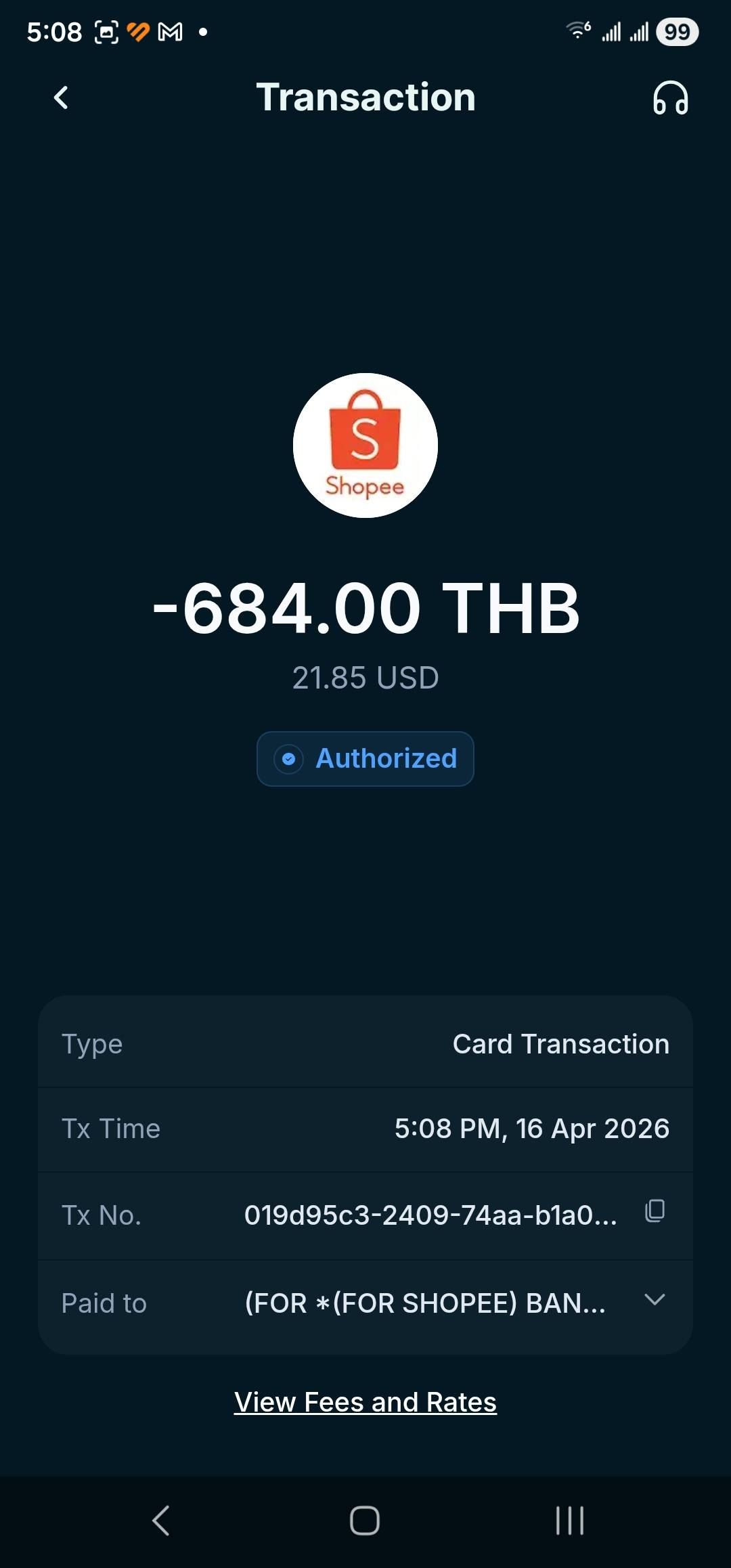This screenshot has height=1568, width=731.
Task: Tap the system home button
Action: [x=365, y=1521]
